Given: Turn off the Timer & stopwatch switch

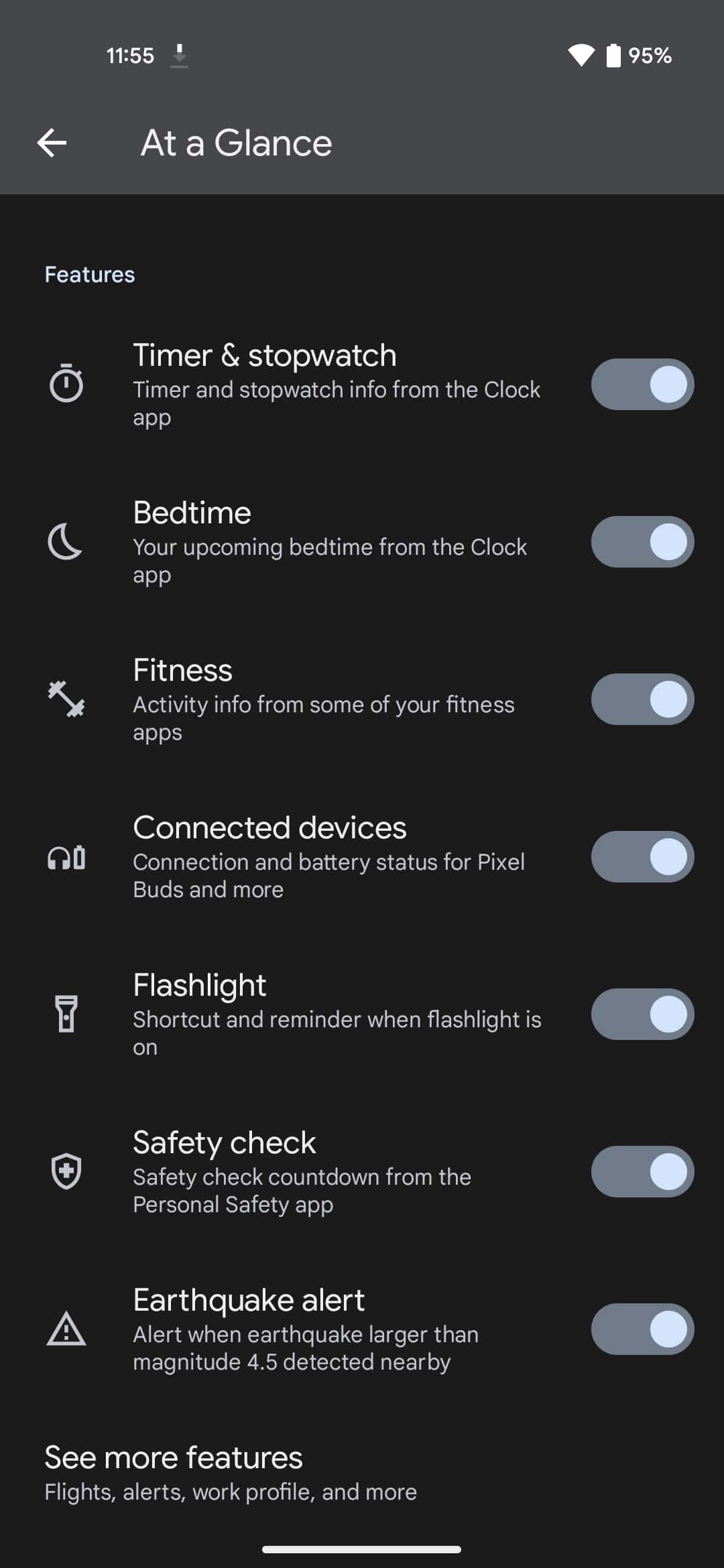Looking at the screenshot, I should (x=642, y=385).
